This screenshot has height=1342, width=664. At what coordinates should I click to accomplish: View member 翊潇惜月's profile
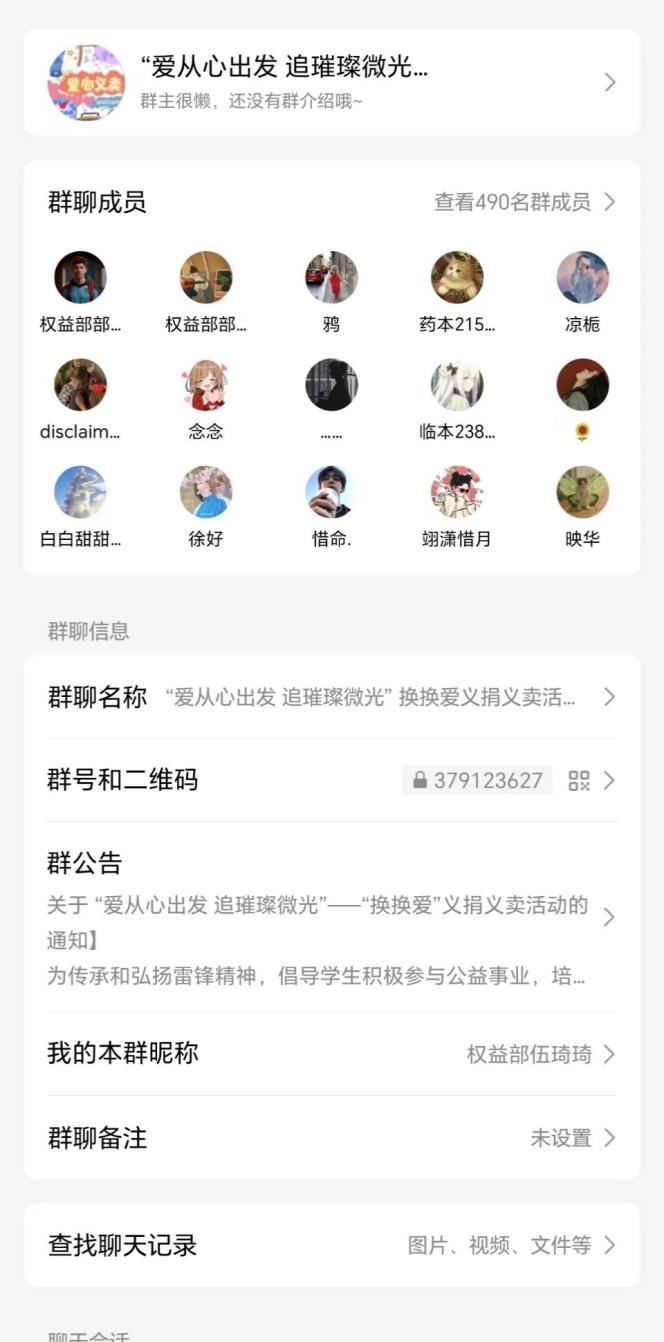457,492
